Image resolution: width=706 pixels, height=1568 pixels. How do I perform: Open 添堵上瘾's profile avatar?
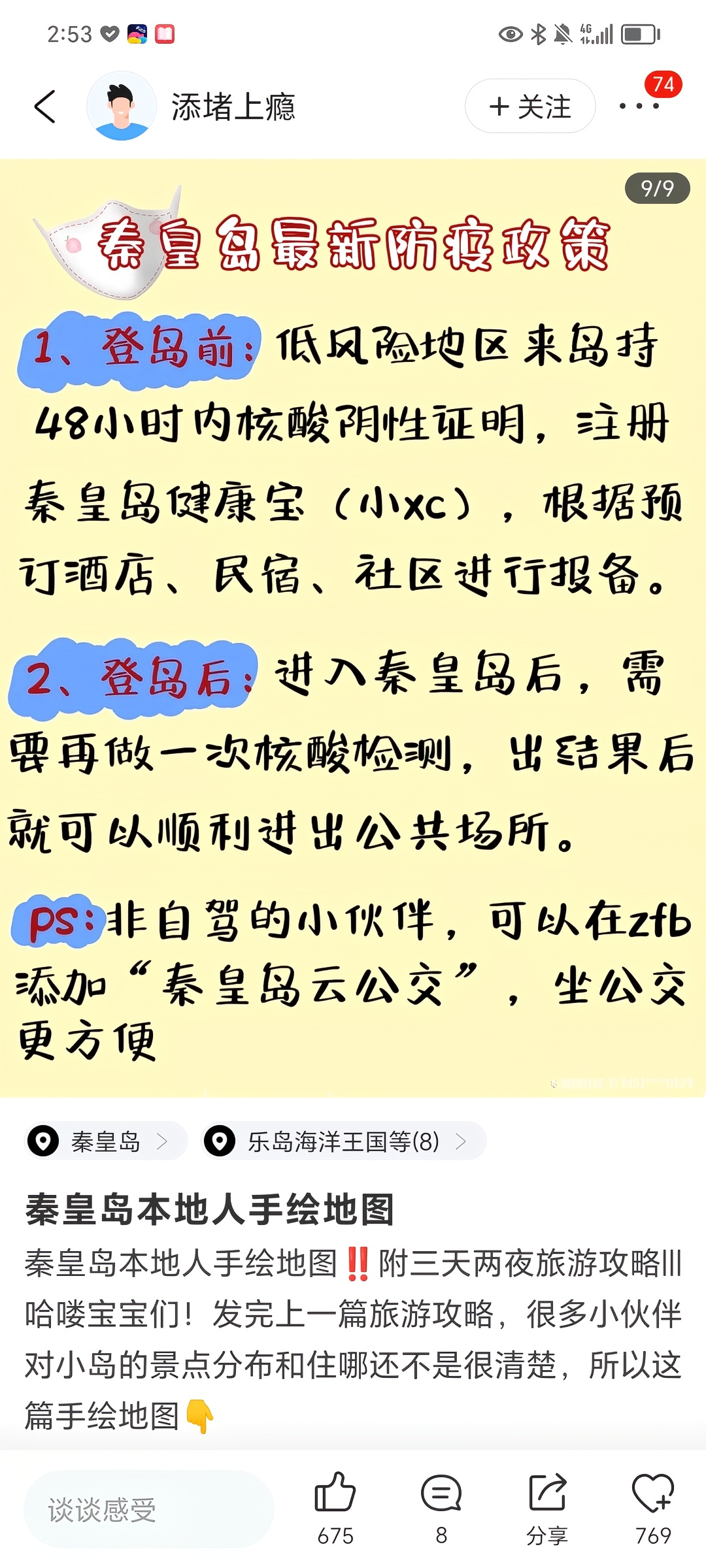point(121,106)
